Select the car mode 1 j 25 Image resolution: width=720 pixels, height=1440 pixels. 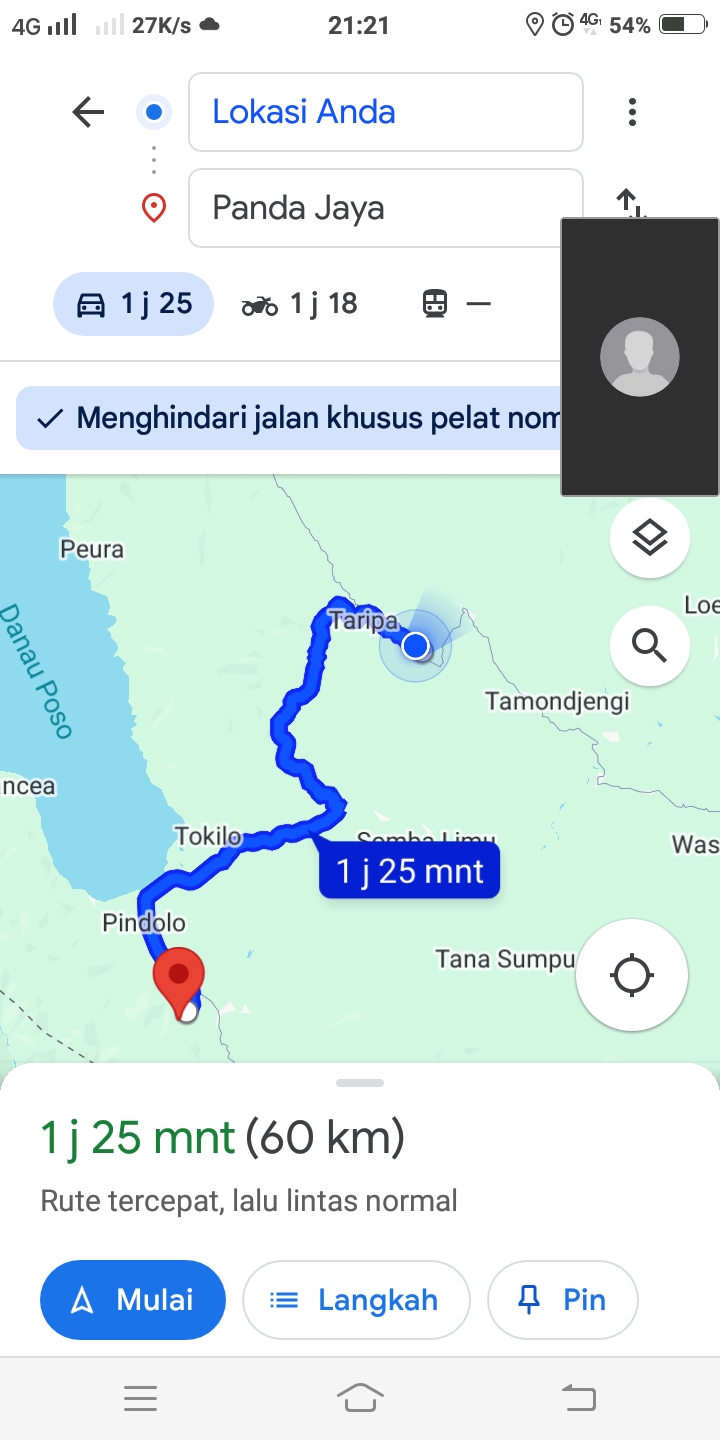click(133, 304)
